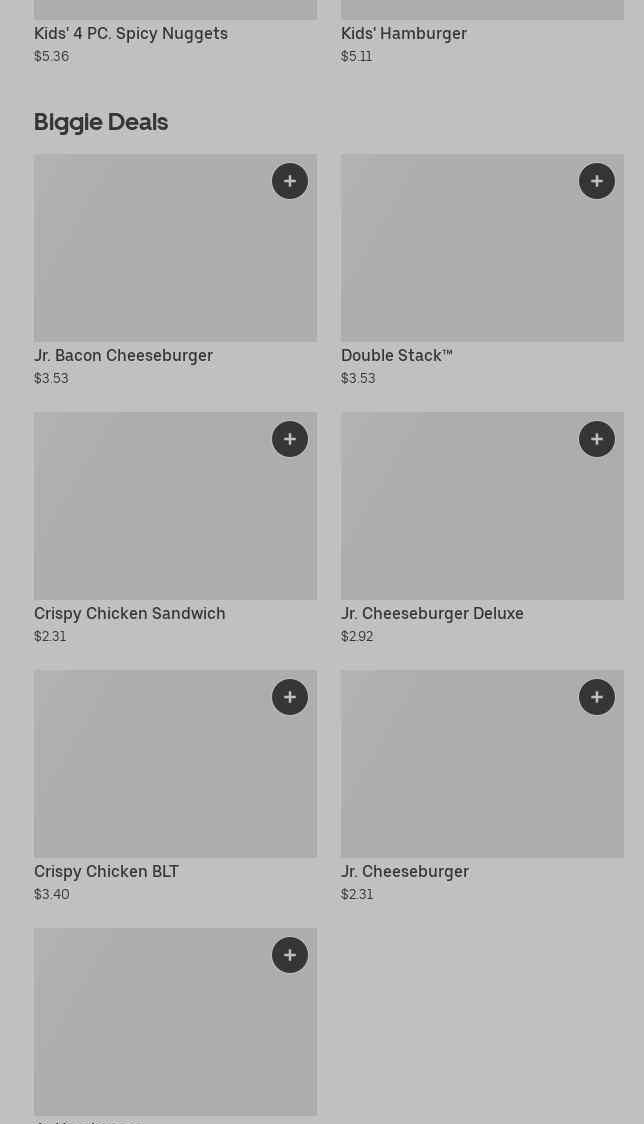The width and height of the screenshot is (644, 1124).
Task: Add Double Stack to the order
Action: [x=597, y=181]
